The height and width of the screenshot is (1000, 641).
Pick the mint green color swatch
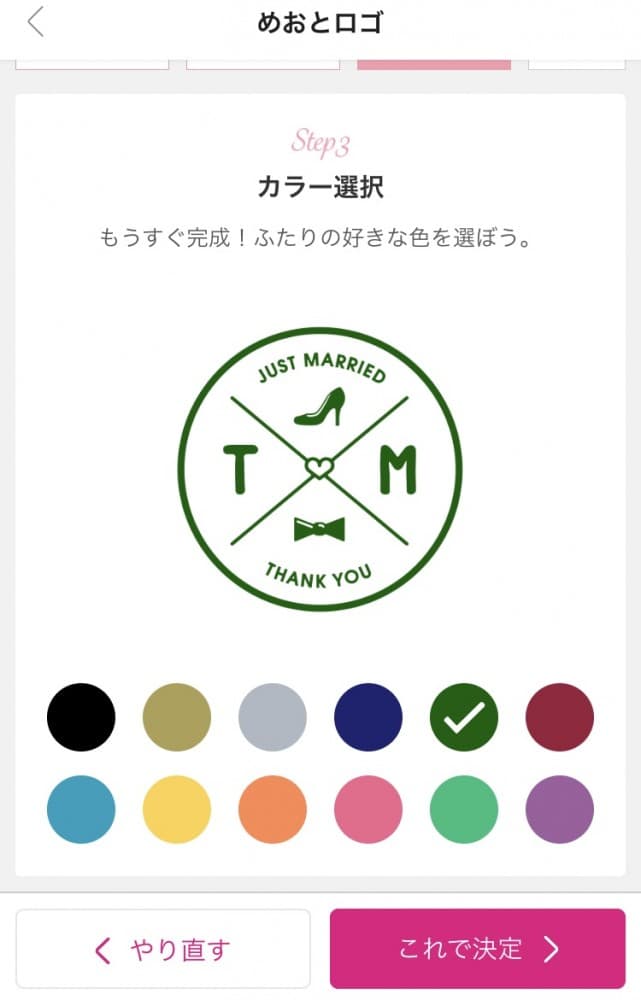tap(464, 809)
